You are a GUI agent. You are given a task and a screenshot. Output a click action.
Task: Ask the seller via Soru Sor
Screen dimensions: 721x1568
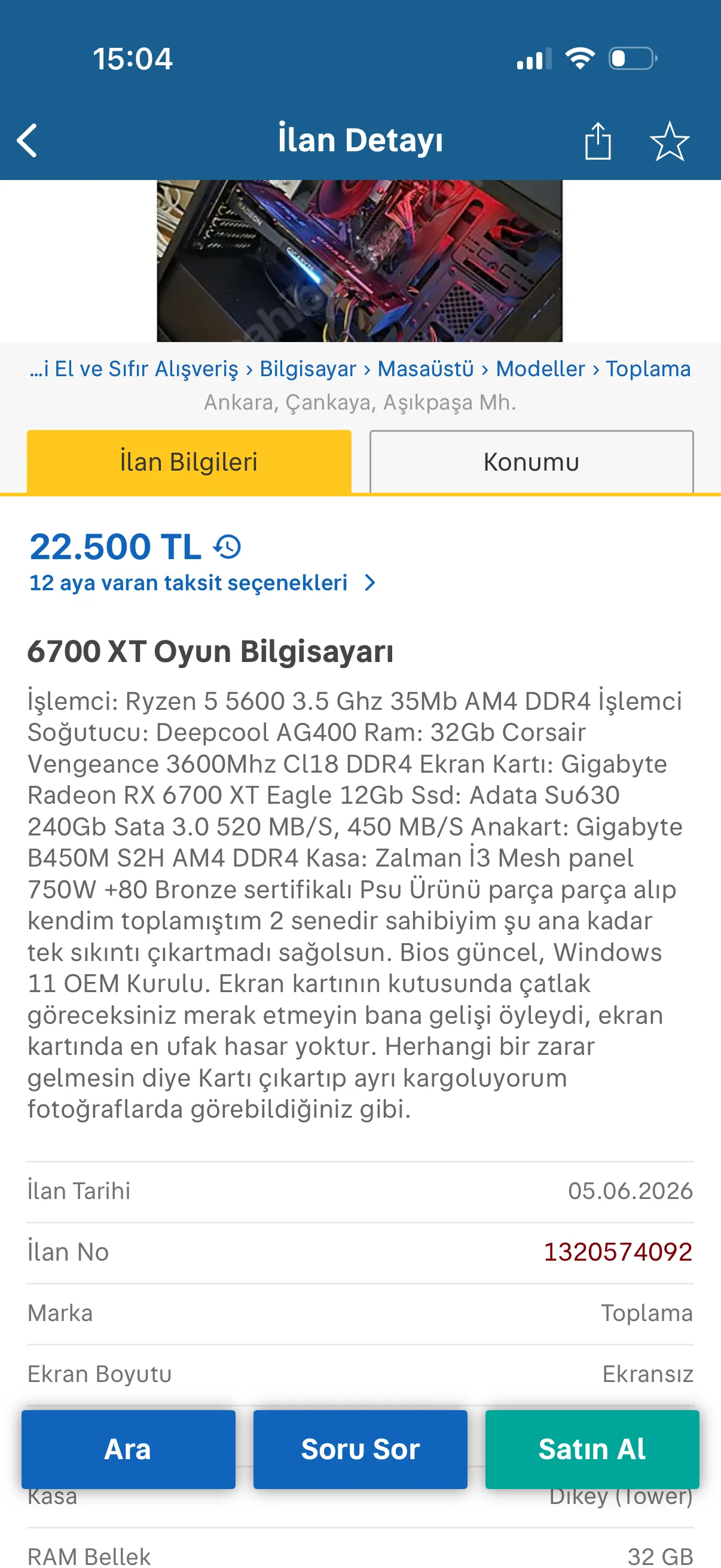pyautogui.click(x=360, y=1448)
